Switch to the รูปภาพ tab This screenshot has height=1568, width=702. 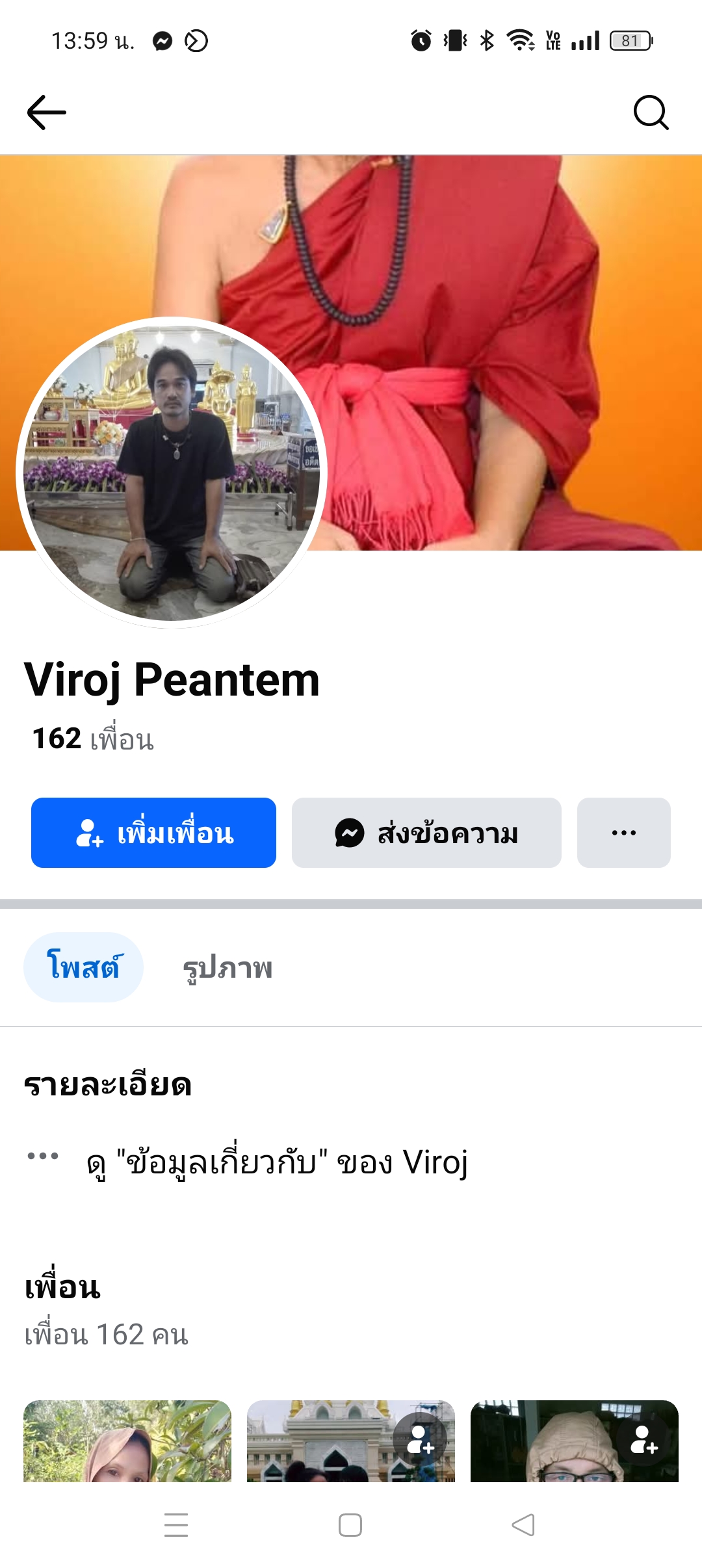point(227,967)
